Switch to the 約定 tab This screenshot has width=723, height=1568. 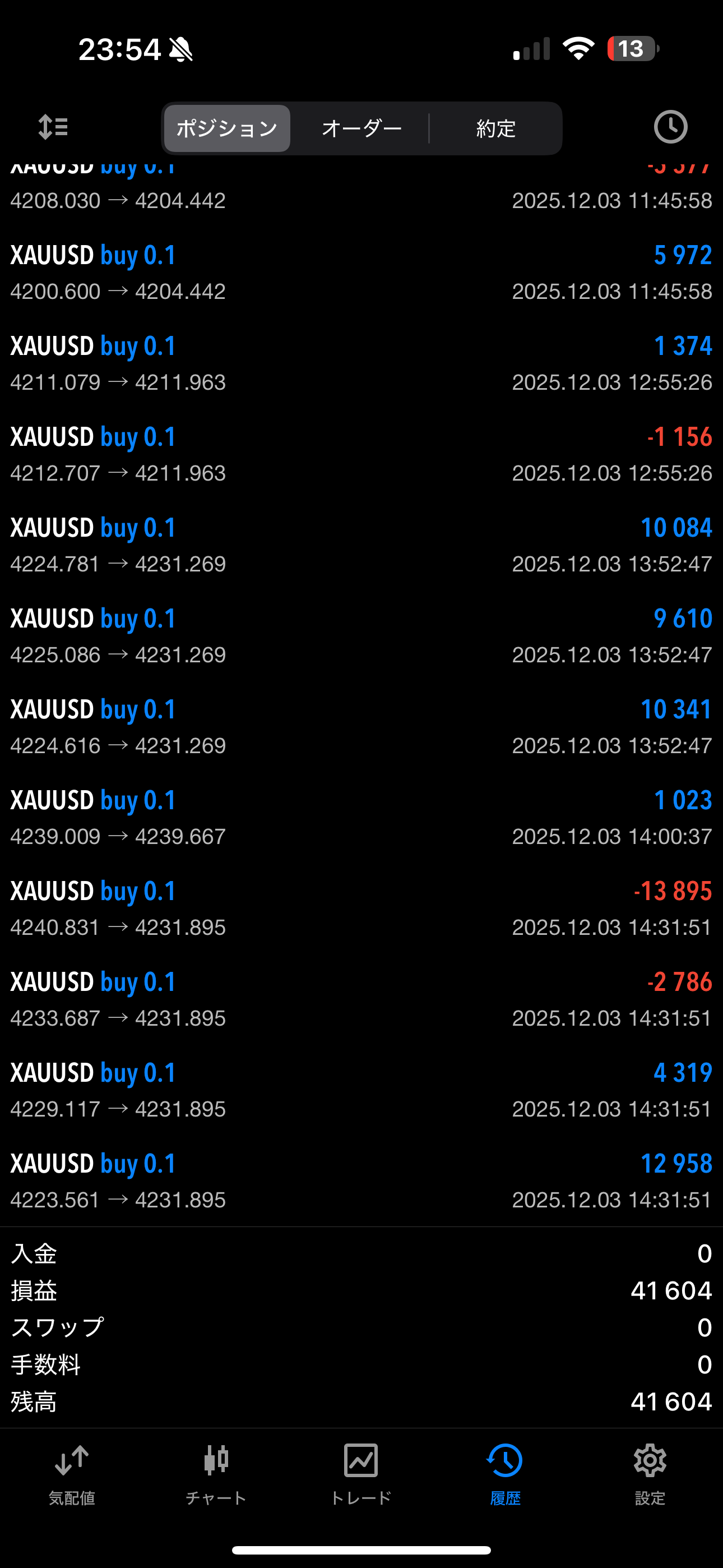point(496,128)
